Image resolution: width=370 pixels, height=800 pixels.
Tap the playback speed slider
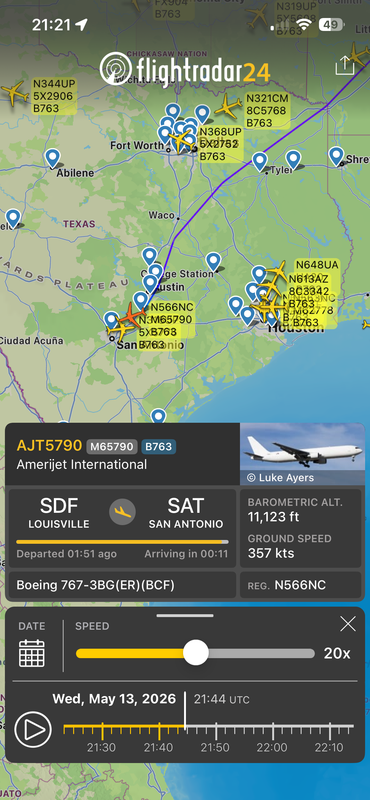pos(195,653)
